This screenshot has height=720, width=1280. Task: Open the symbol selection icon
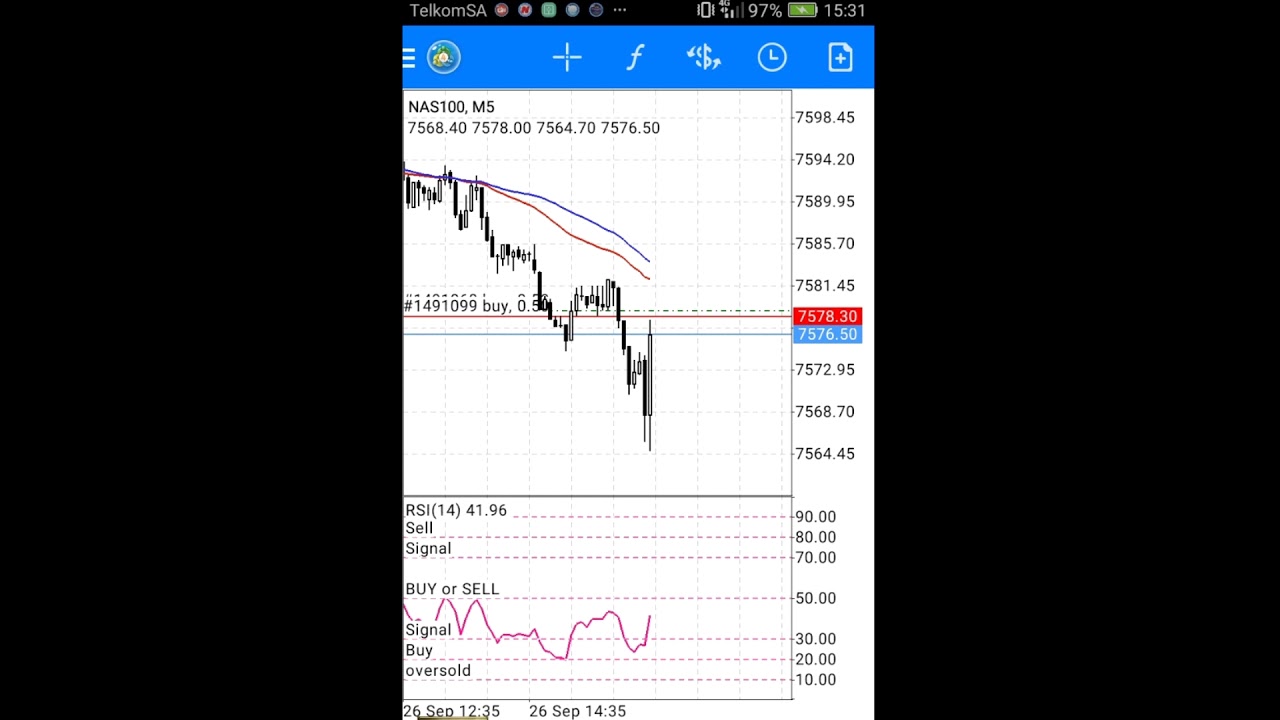point(704,58)
